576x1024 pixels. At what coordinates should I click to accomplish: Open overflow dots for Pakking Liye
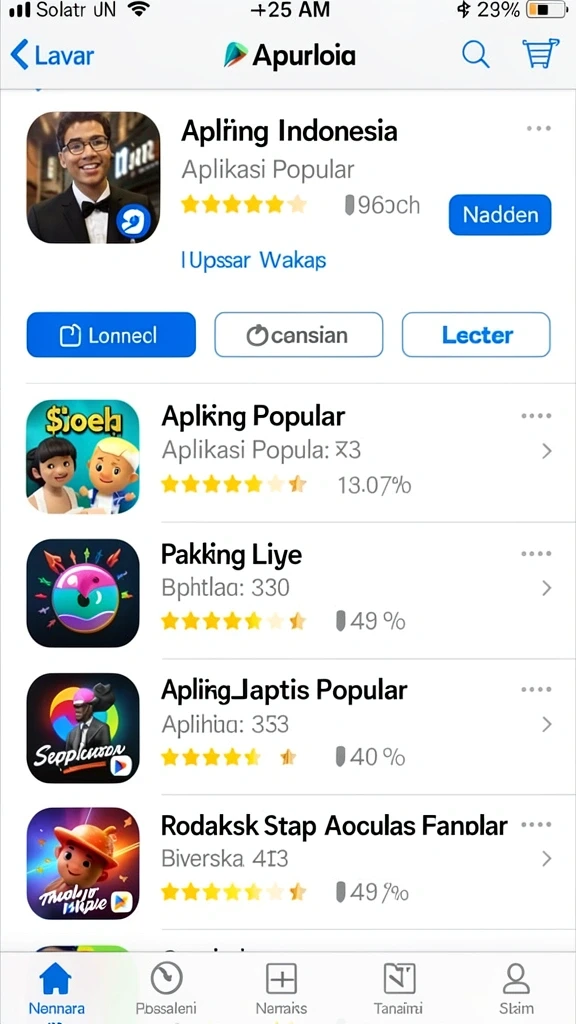pos(536,554)
